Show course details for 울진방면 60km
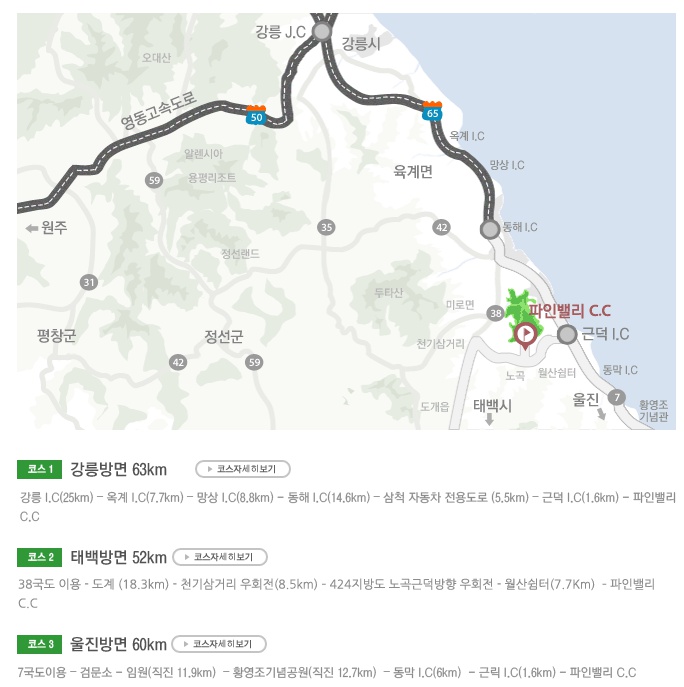 [220, 644]
